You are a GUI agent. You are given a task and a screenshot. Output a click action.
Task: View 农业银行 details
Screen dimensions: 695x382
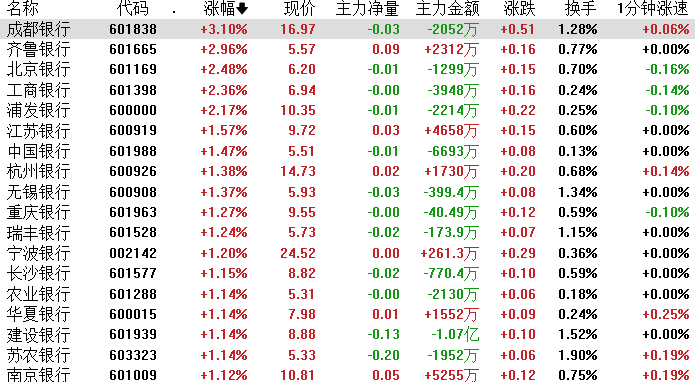coord(348,294)
